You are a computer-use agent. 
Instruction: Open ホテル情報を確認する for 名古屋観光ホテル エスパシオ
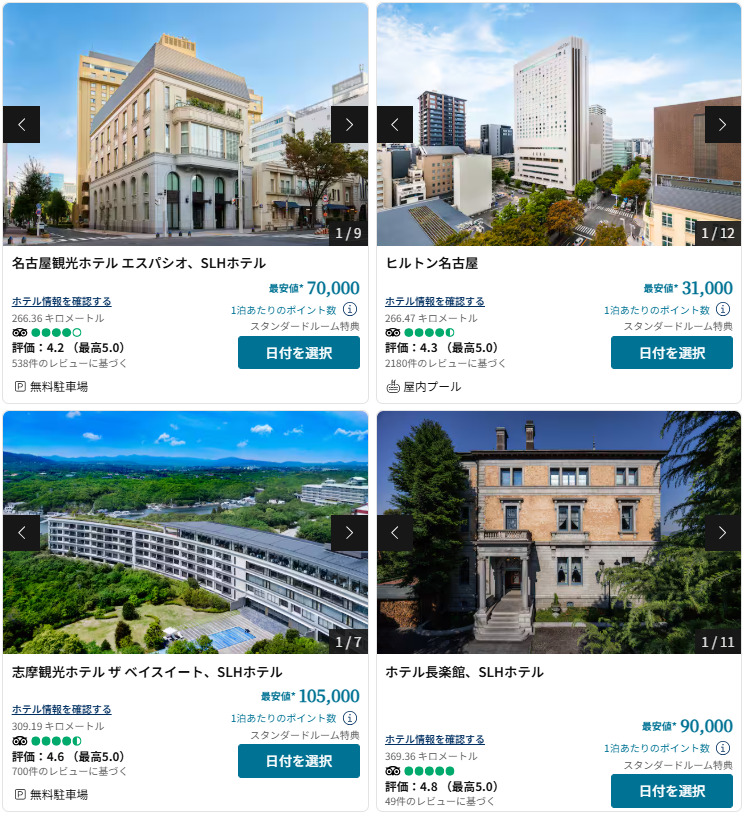(62, 301)
